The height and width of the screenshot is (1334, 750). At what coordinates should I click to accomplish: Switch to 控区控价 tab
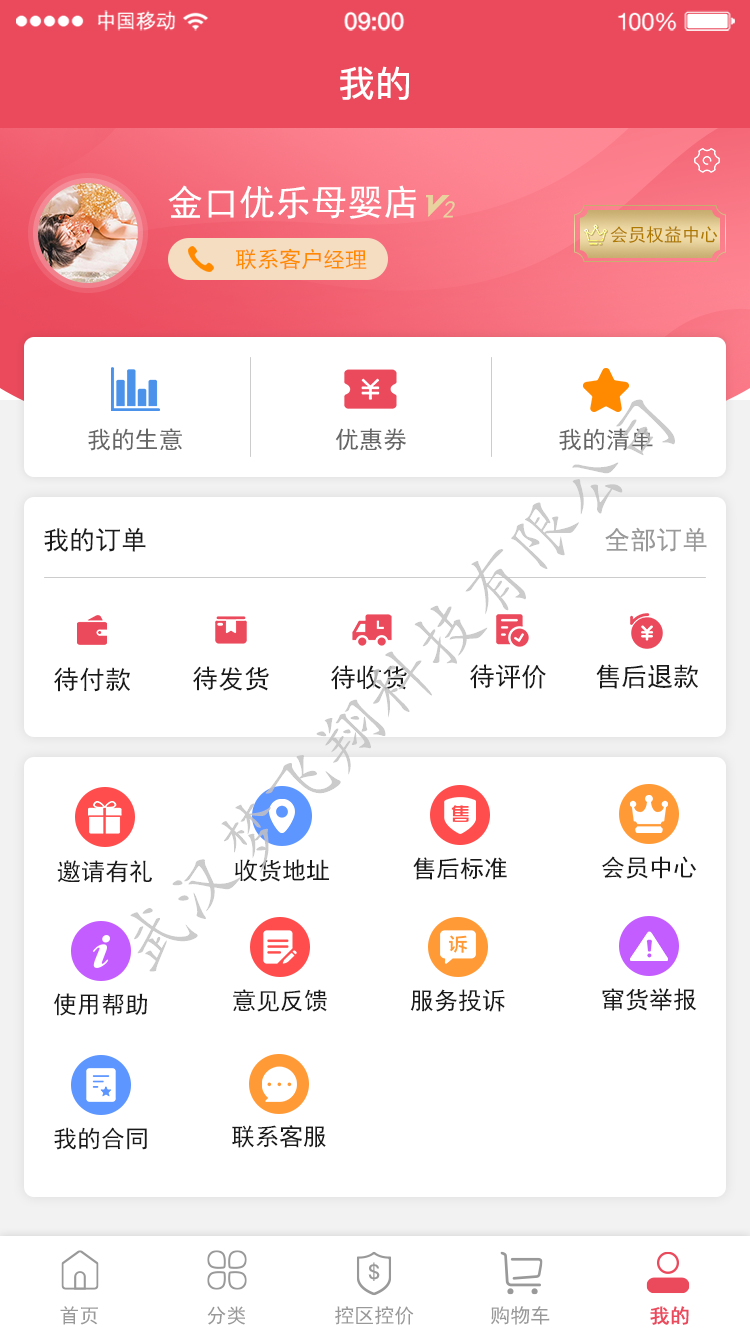(374, 1287)
